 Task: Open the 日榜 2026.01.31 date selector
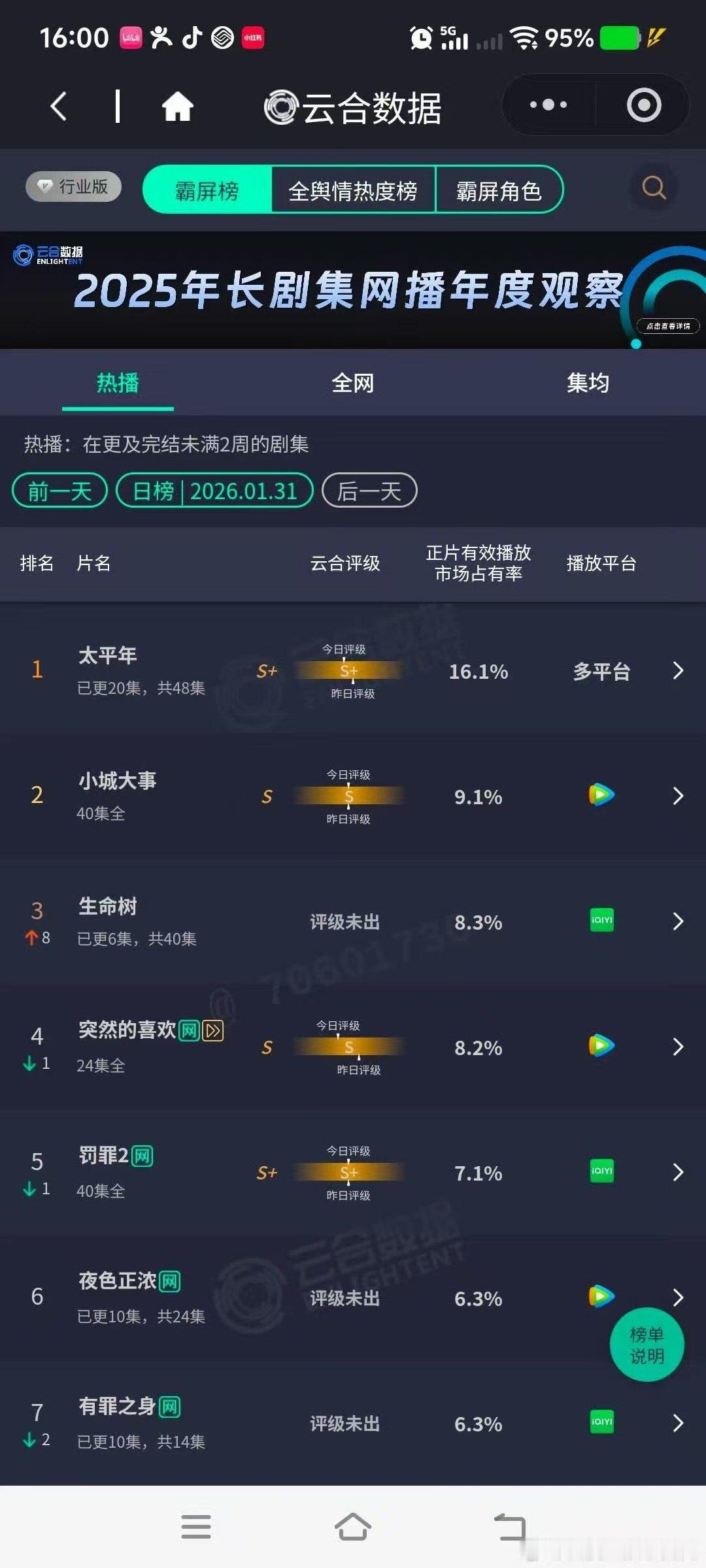216,490
